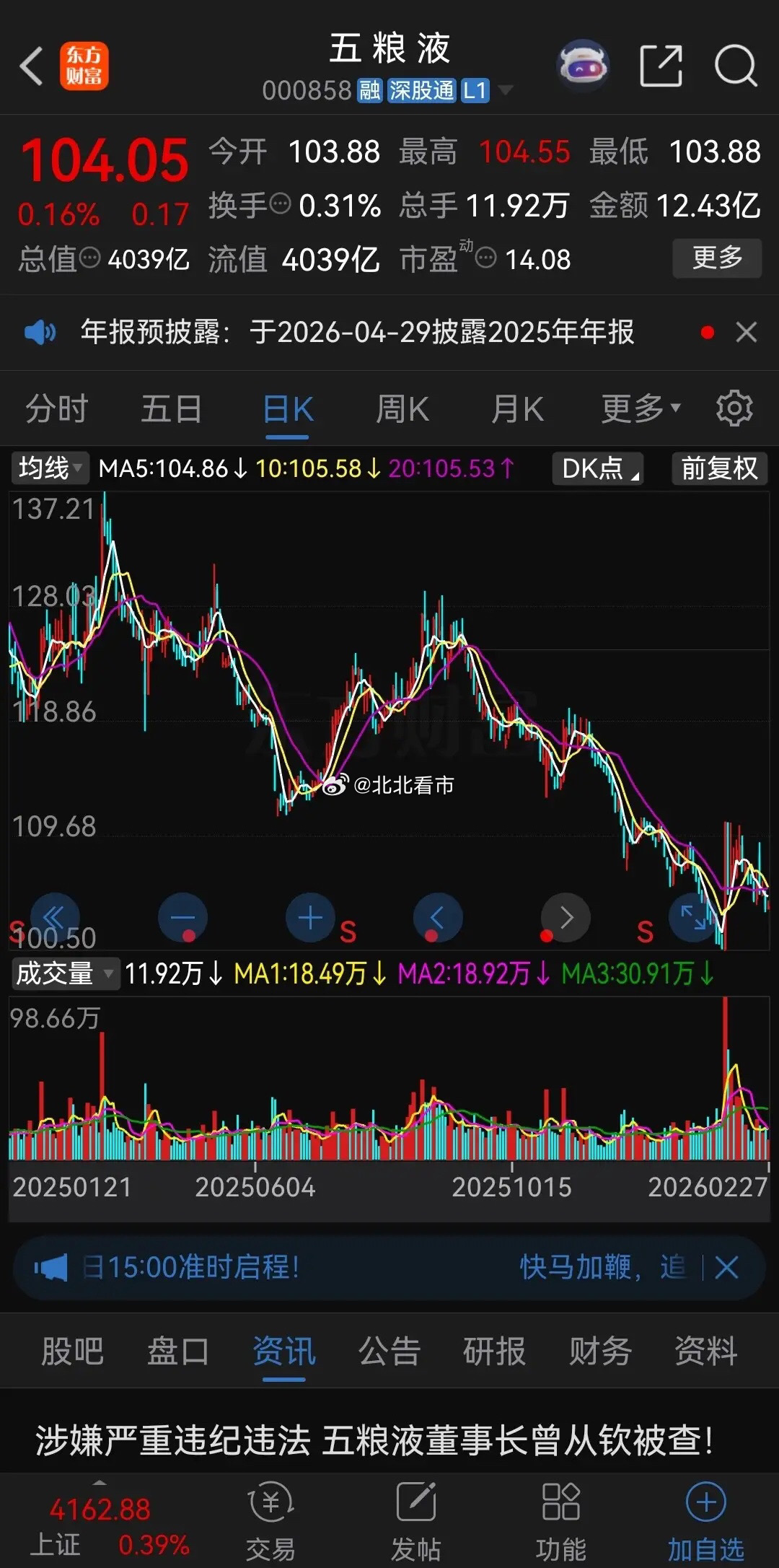The height and width of the screenshot is (1568, 779).
Task: Zoom in the K-line chart with the plus icon
Action: [309, 916]
